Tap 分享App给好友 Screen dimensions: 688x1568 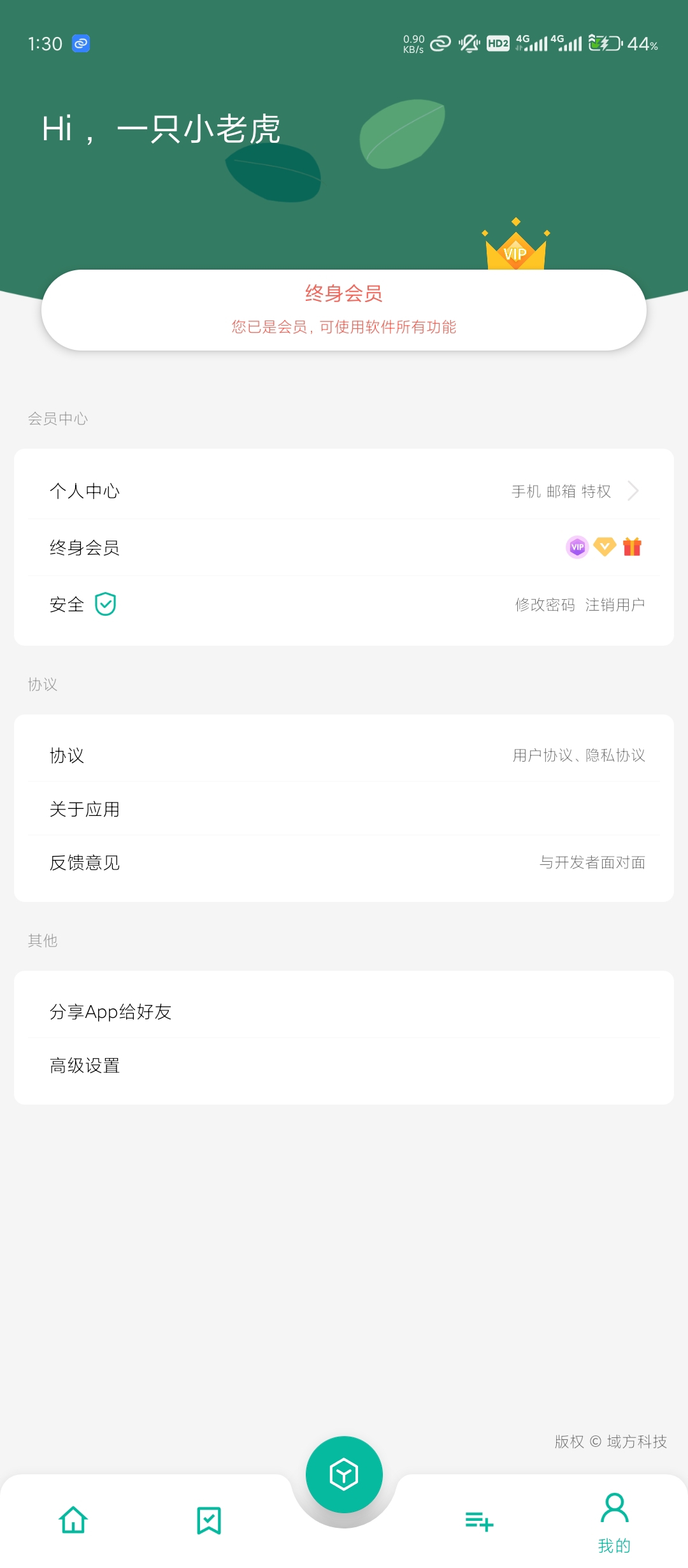[x=344, y=1012]
